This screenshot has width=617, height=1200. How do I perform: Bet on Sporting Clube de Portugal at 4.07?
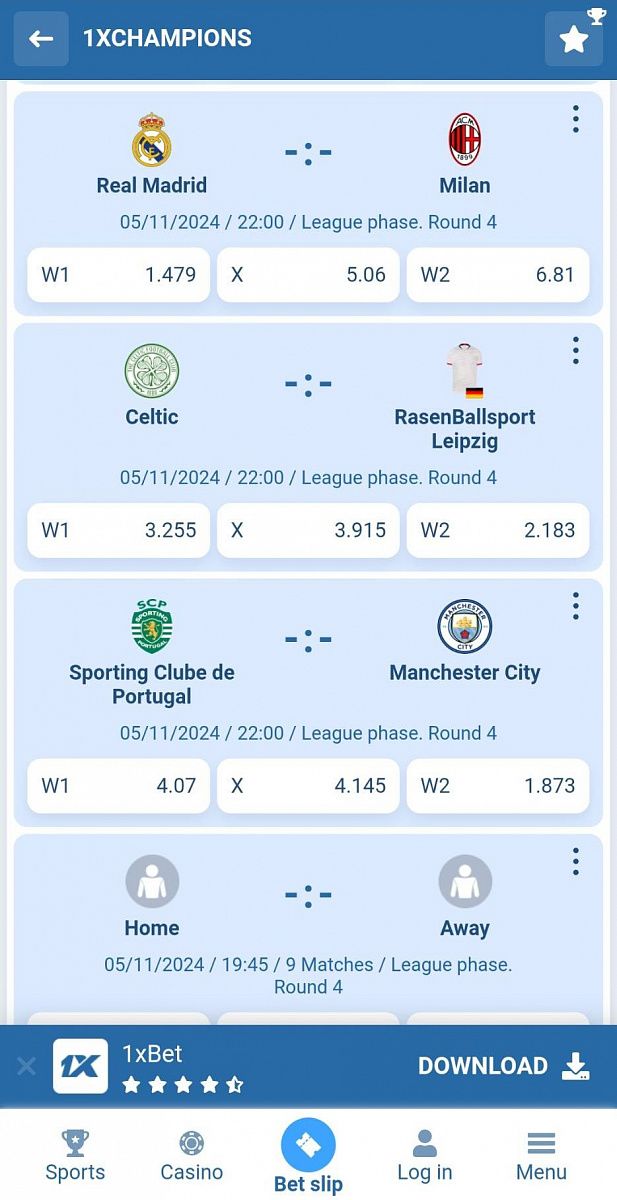(x=119, y=786)
